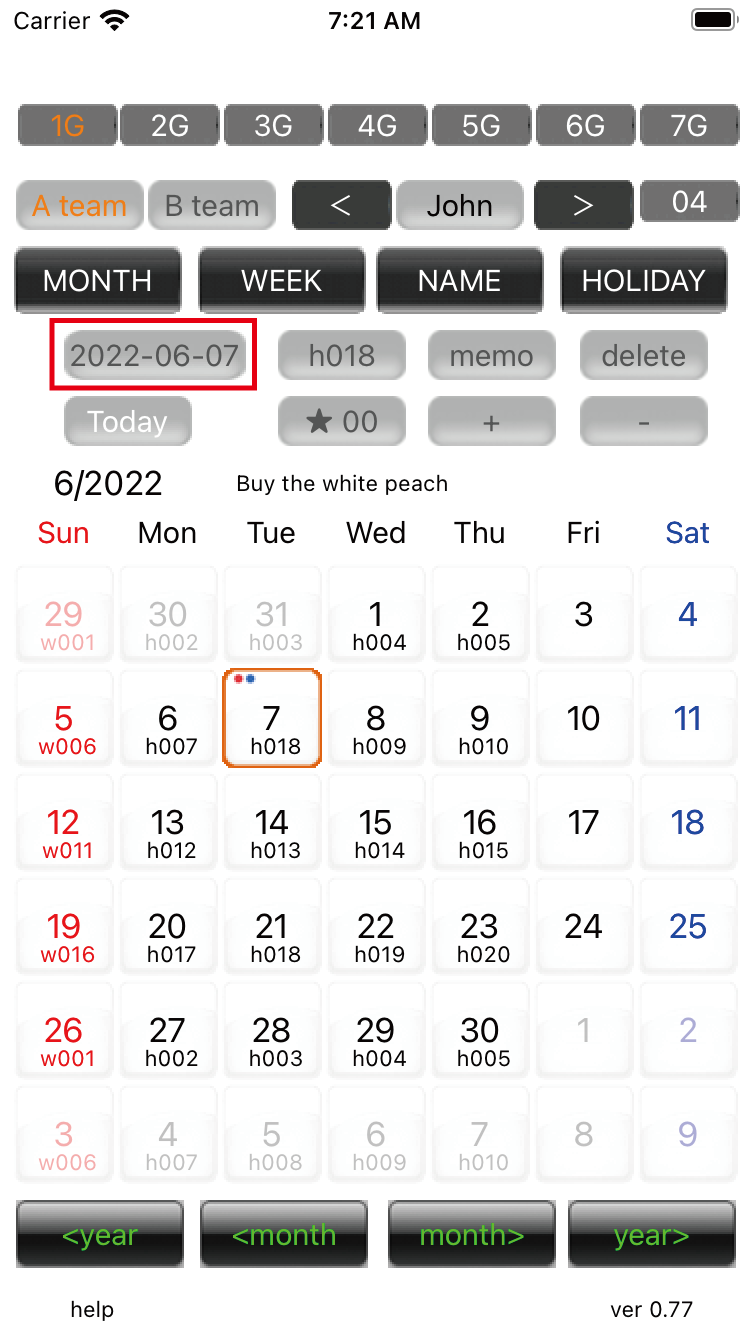The image size is (750, 1334).
Task: Go to previous person with left arrow
Action: (x=341, y=206)
